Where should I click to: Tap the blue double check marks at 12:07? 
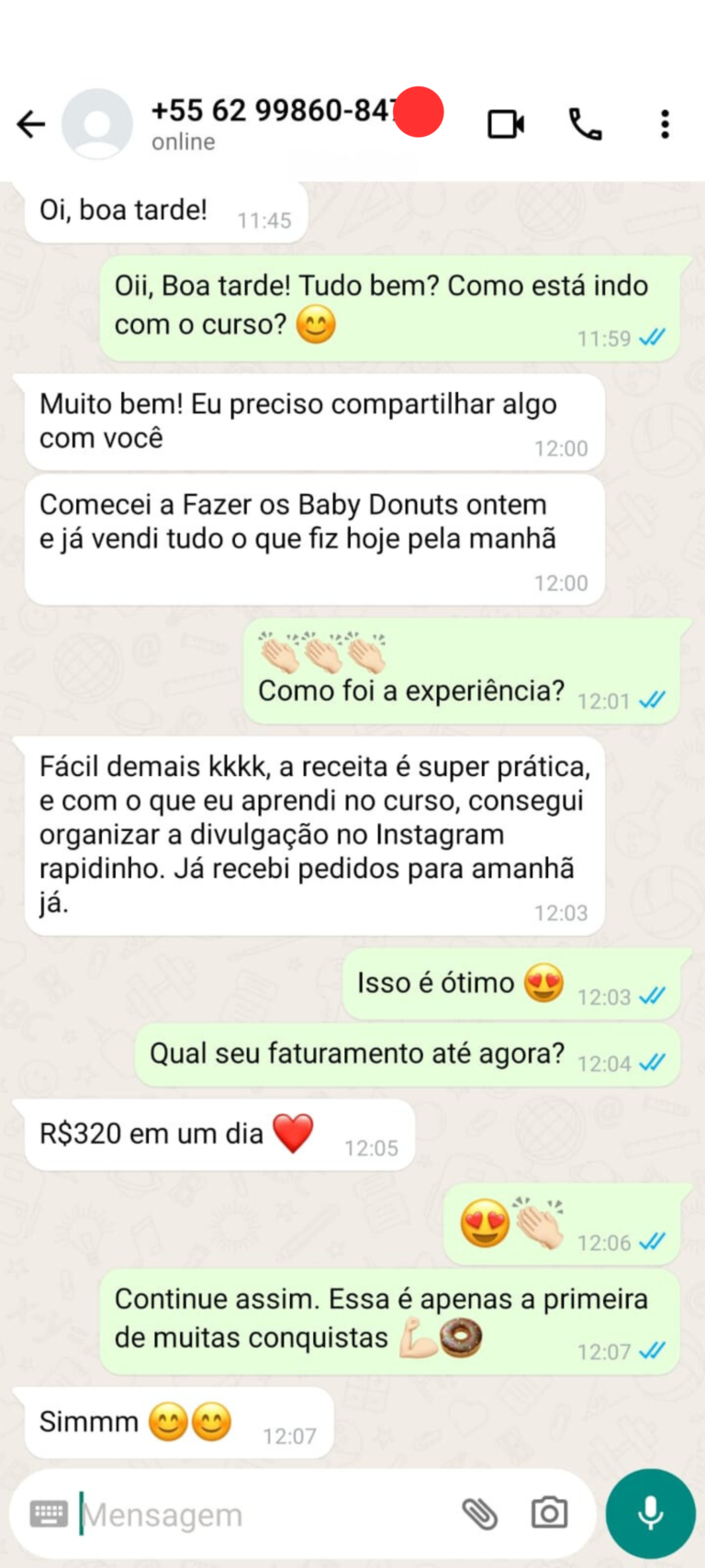pos(652,1351)
